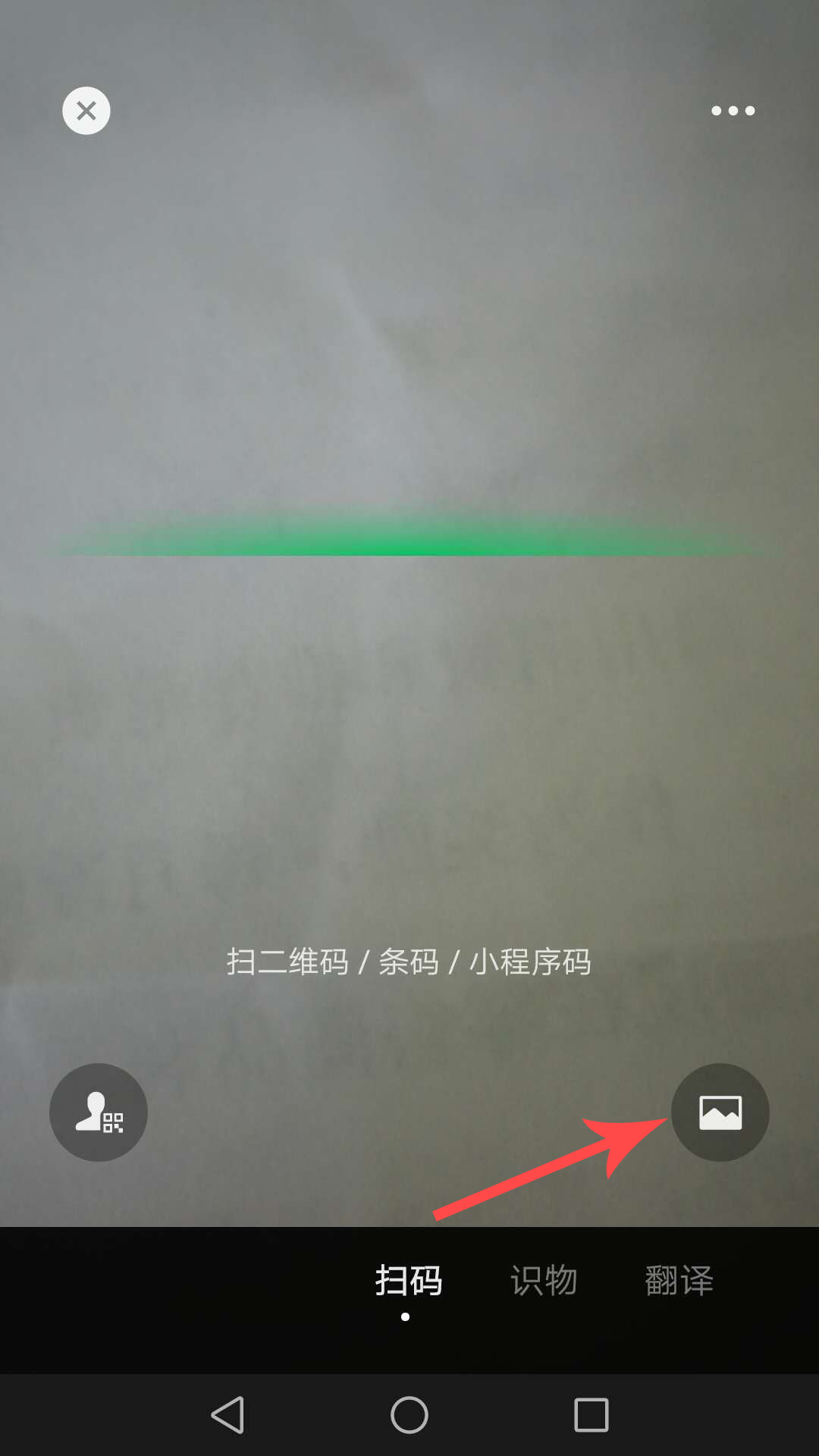This screenshot has height=1456, width=819.
Task: Switch to the 翻译 tab
Action: pyautogui.click(x=679, y=1281)
